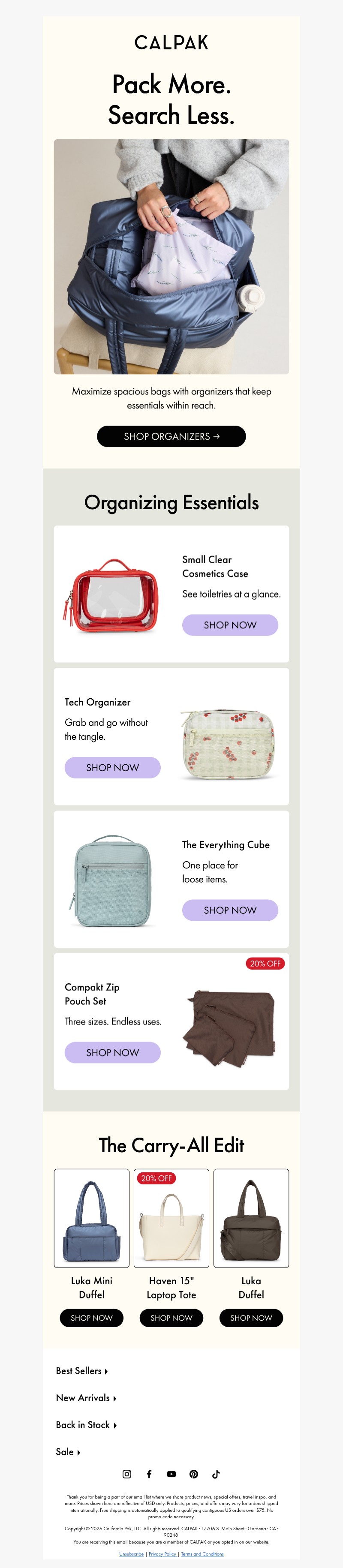The width and height of the screenshot is (343, 1568).
Task: Open CALPAK's Facebook page
Action: click(x=149, y=1474)
